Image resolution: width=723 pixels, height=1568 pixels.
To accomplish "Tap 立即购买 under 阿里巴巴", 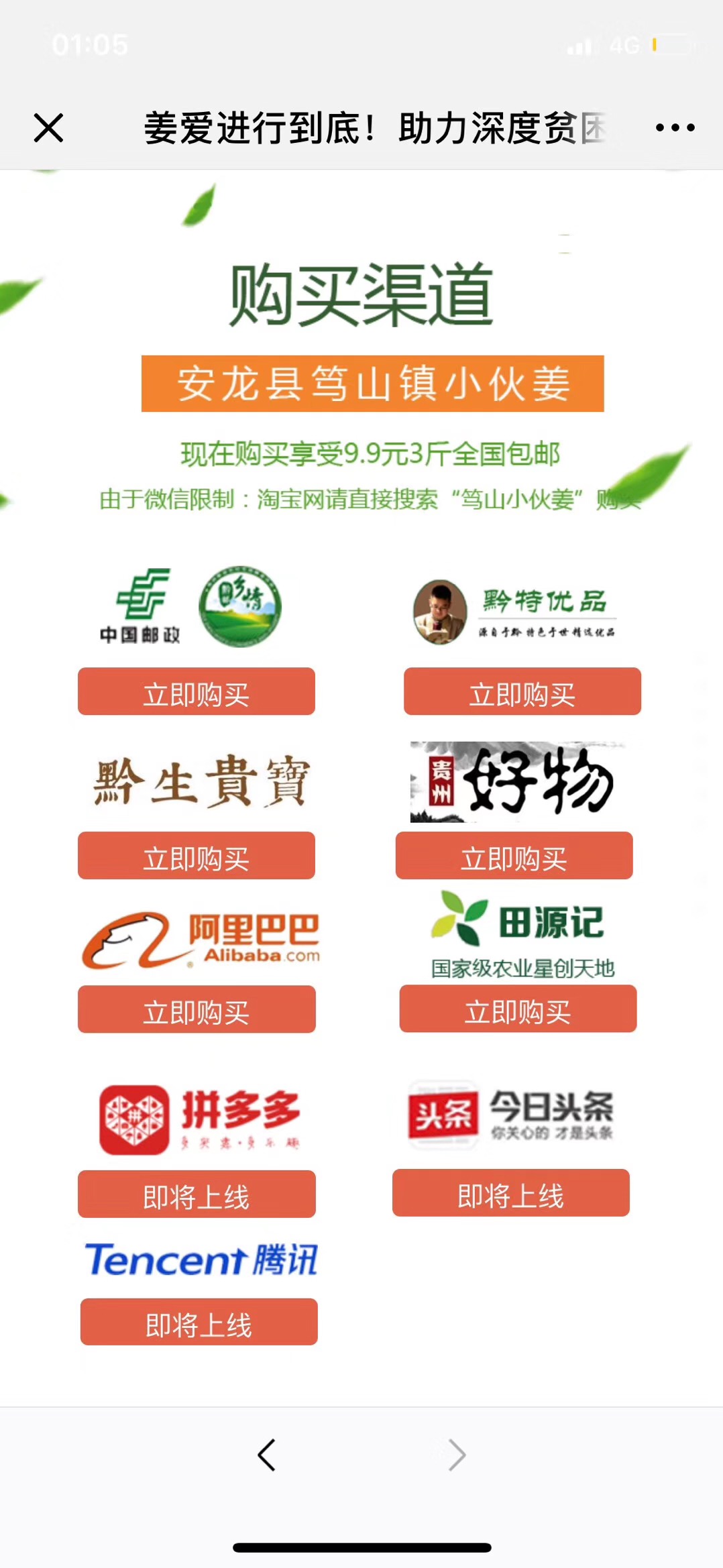I will click(196, 1010).
